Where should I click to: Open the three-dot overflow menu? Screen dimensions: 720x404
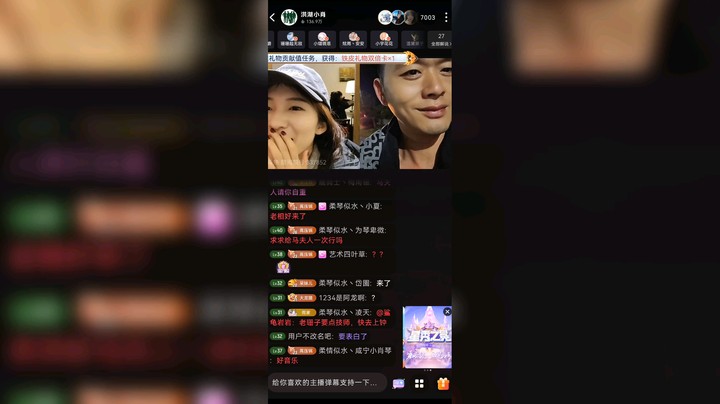(x=446, y=17)
